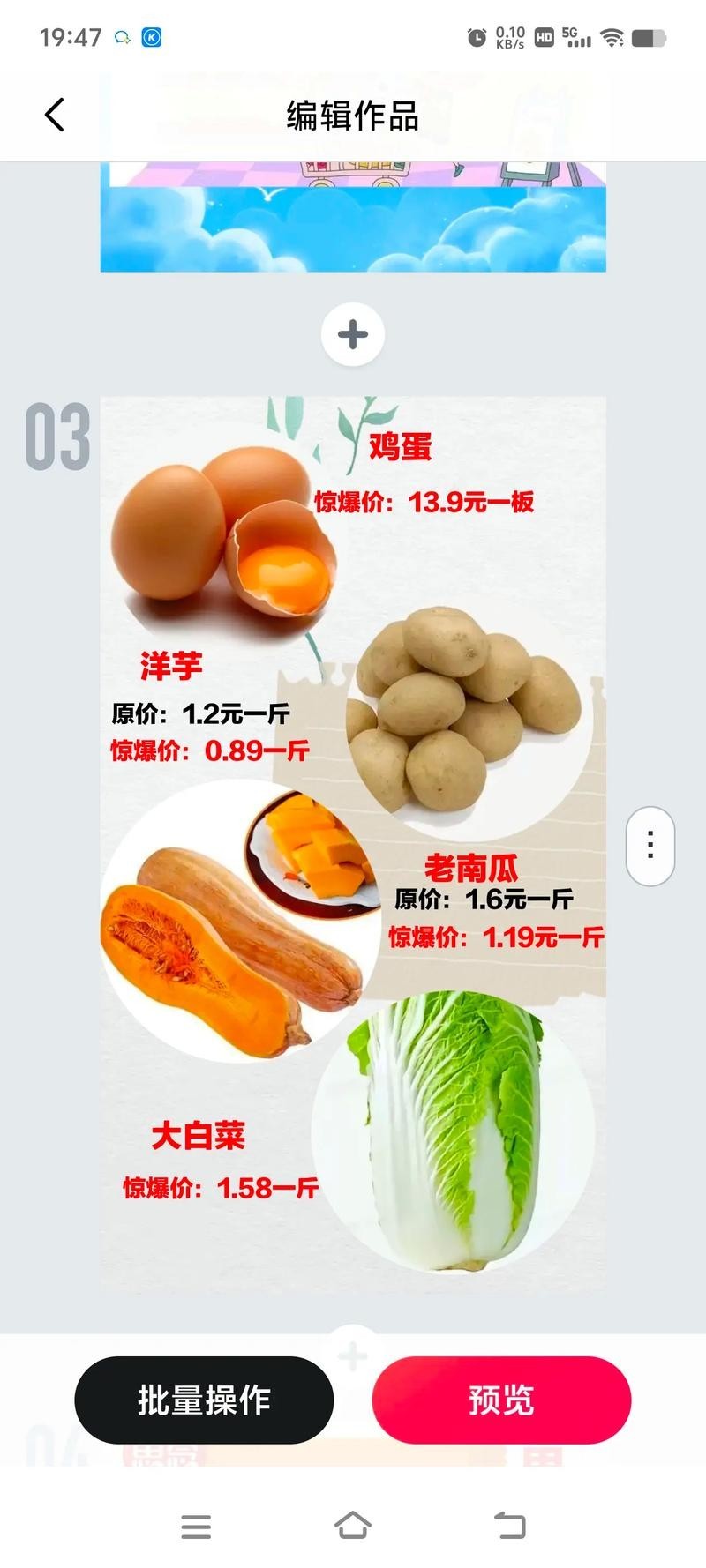Tap the 批量操作 button
The image size is (706, 1568).
coord(204,1400)
